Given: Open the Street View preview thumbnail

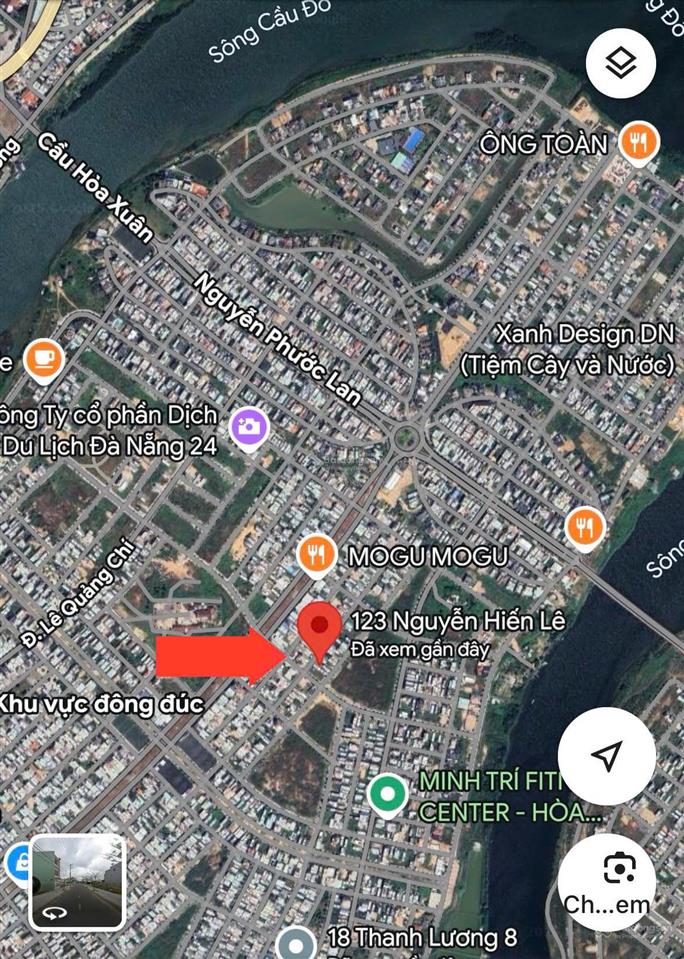Looking at the screenshot, I should tap(77, 882).
